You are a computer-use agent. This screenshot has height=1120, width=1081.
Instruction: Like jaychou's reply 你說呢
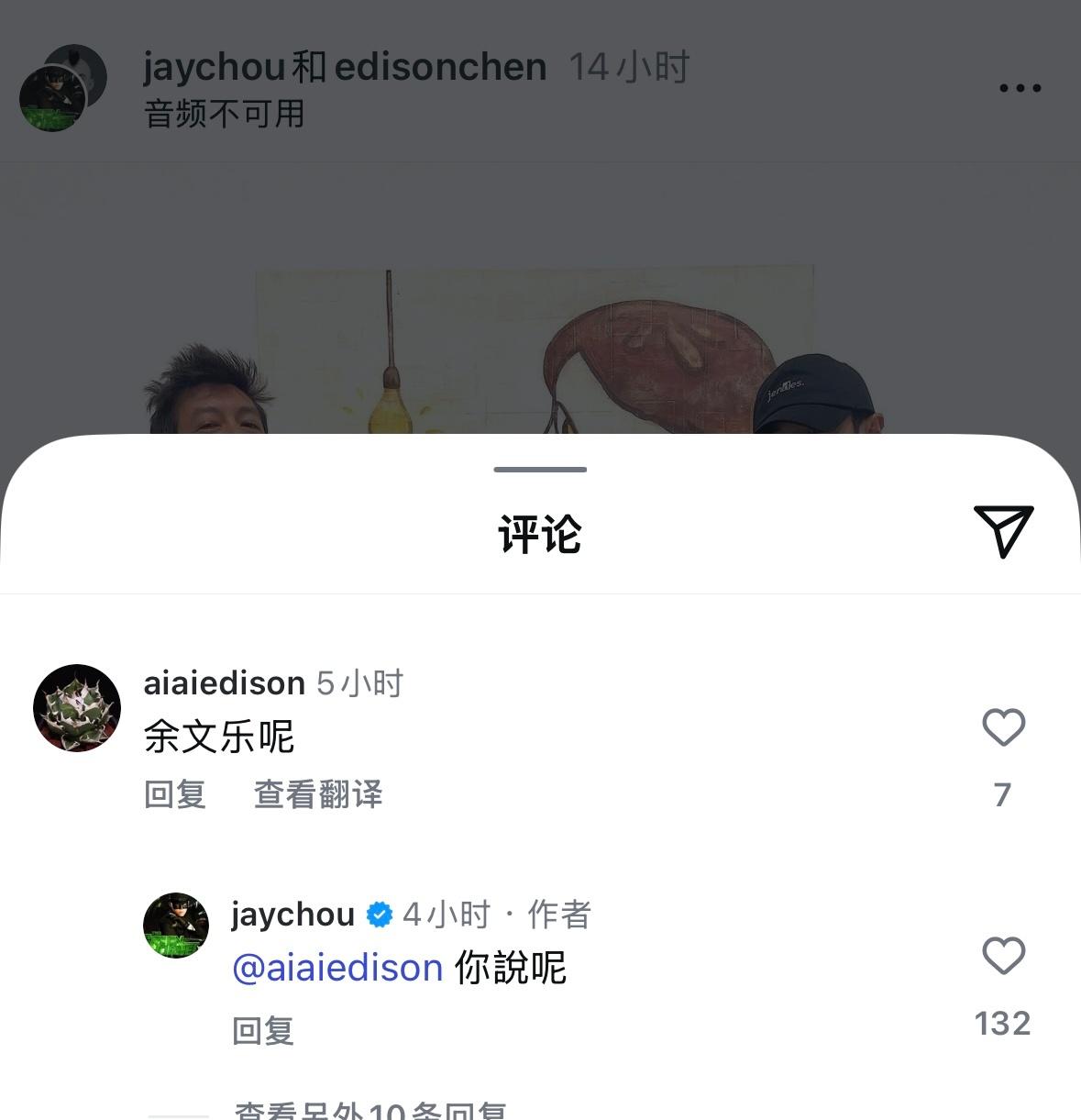click(x=1003, y=956)
